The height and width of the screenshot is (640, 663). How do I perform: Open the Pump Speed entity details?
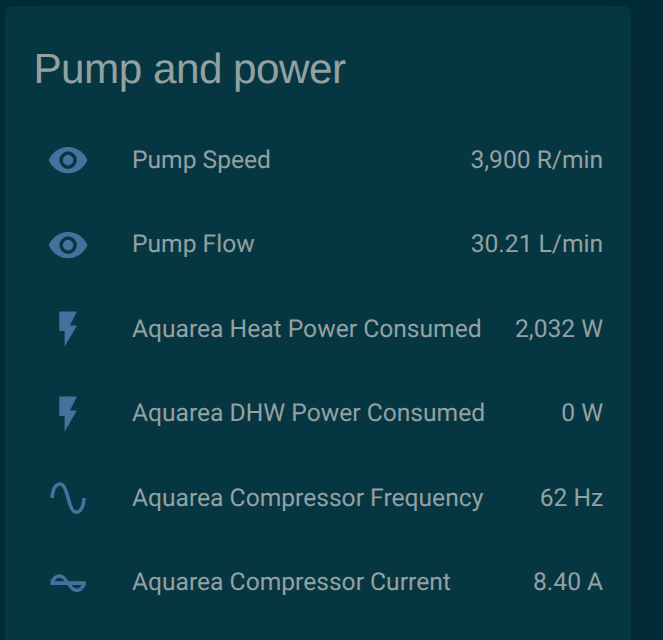pos(201,160)
